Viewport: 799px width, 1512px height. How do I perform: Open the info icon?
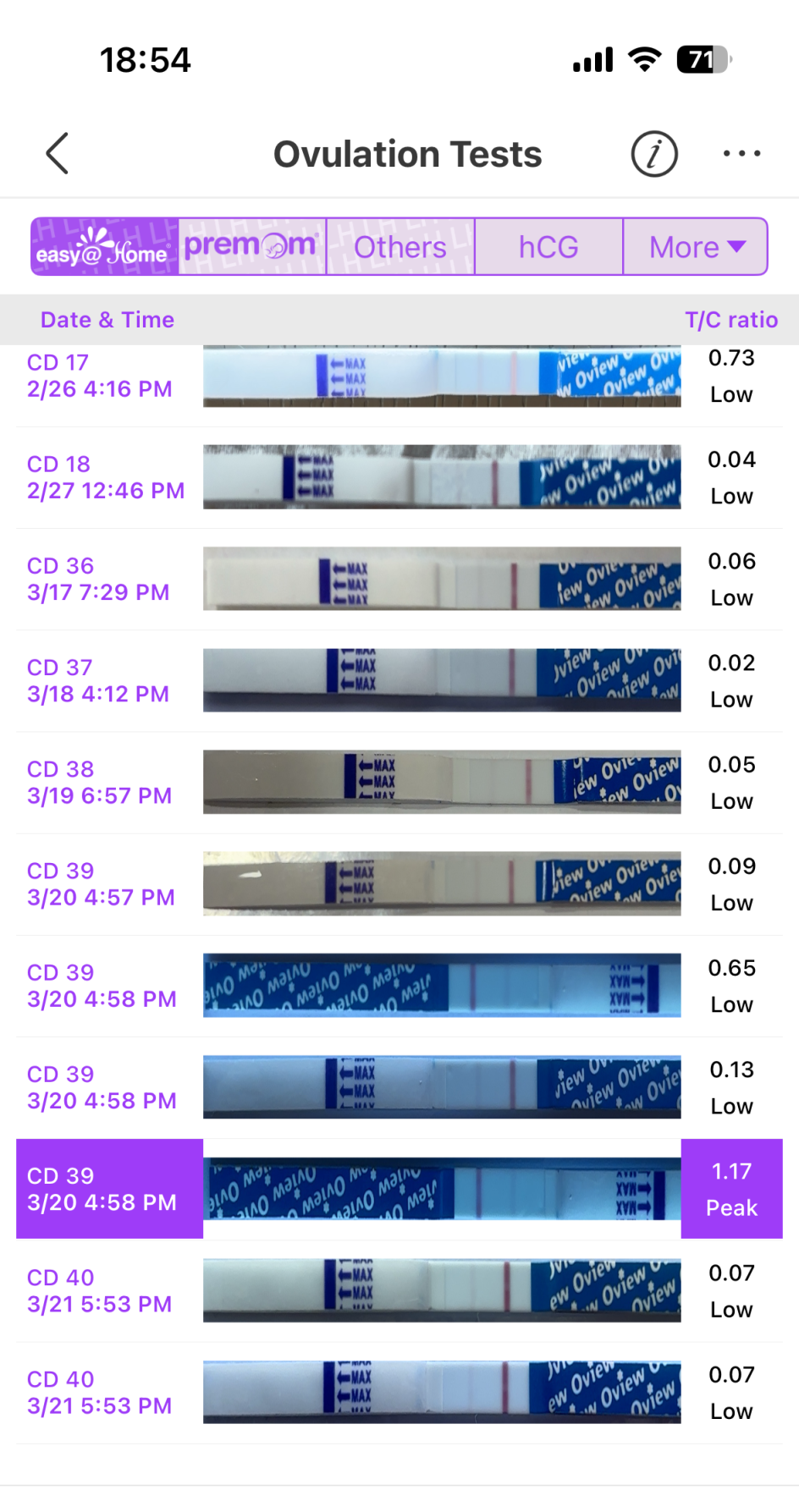pos(654,154)
